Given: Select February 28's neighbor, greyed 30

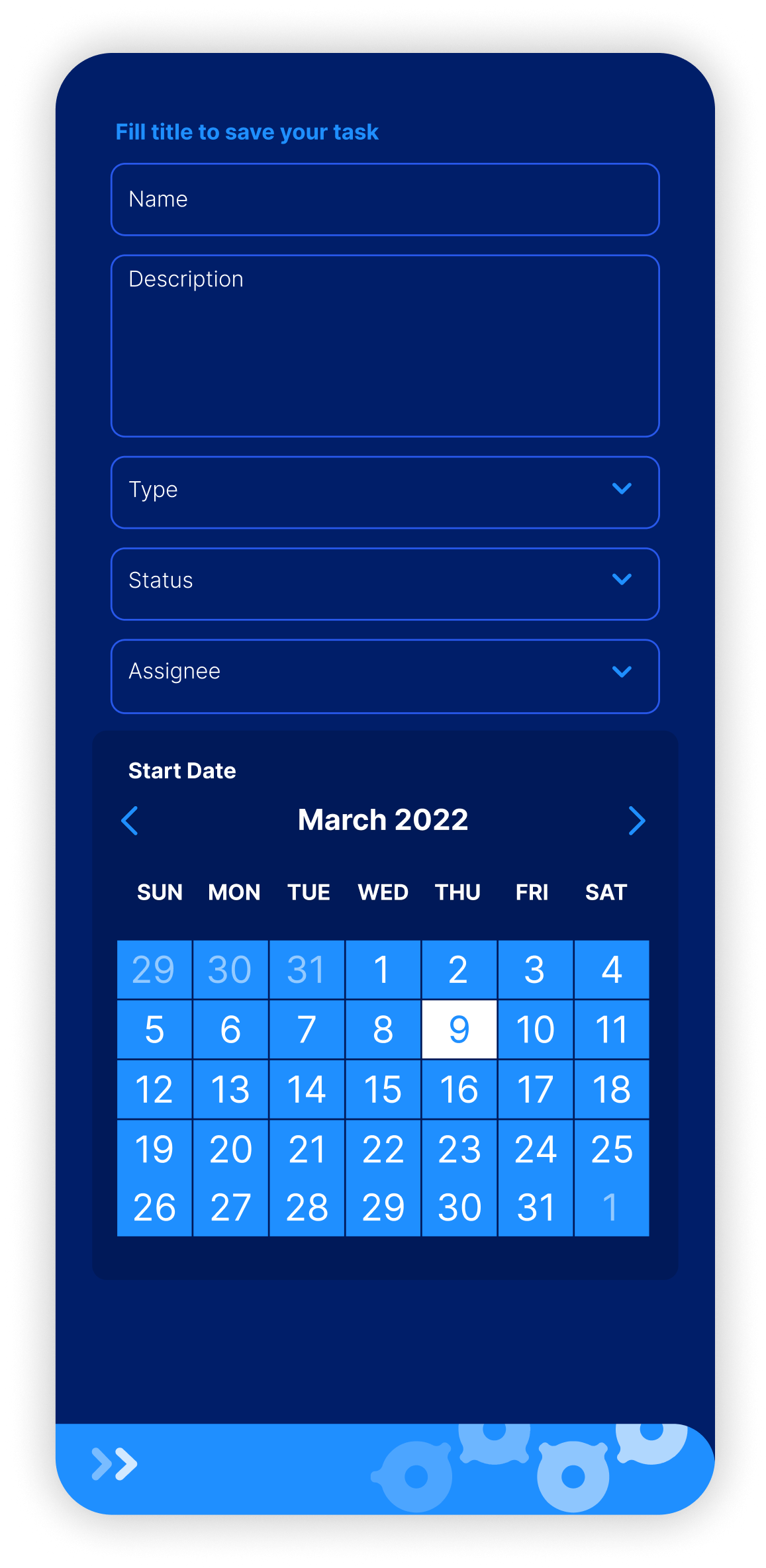Looking at the screenshot, I should coord(230,970).
